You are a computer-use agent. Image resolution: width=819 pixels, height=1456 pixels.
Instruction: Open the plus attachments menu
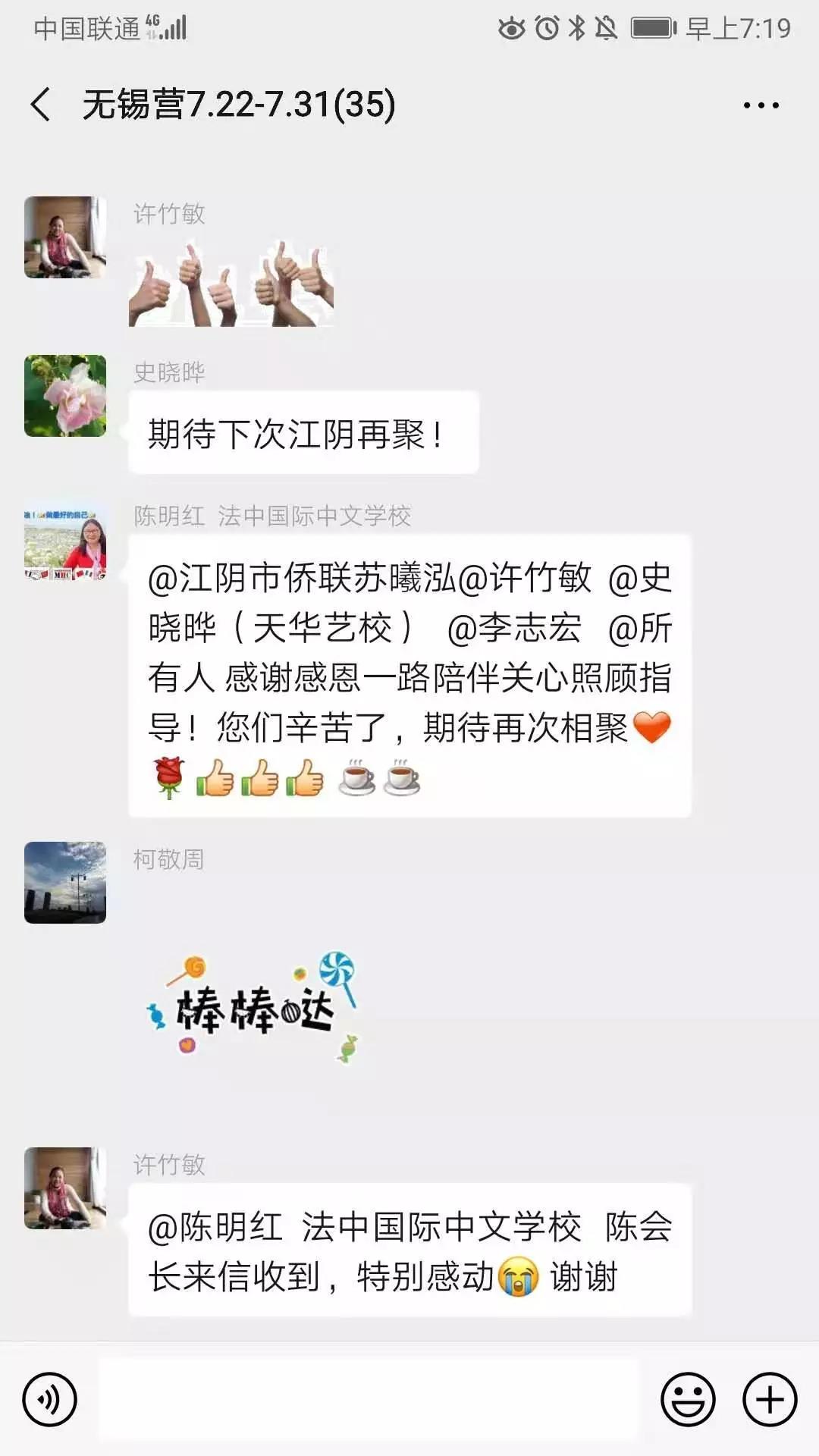(x=769, y=1399)
